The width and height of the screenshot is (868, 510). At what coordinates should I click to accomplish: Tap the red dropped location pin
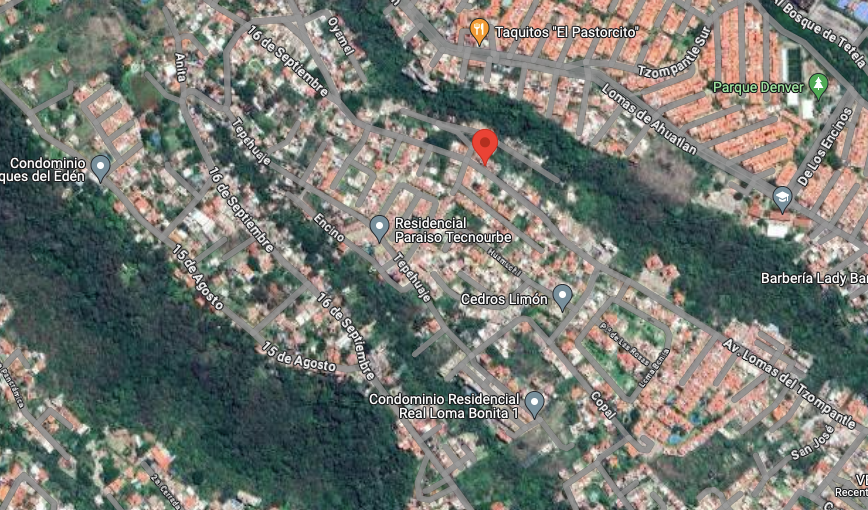[485, 146]
